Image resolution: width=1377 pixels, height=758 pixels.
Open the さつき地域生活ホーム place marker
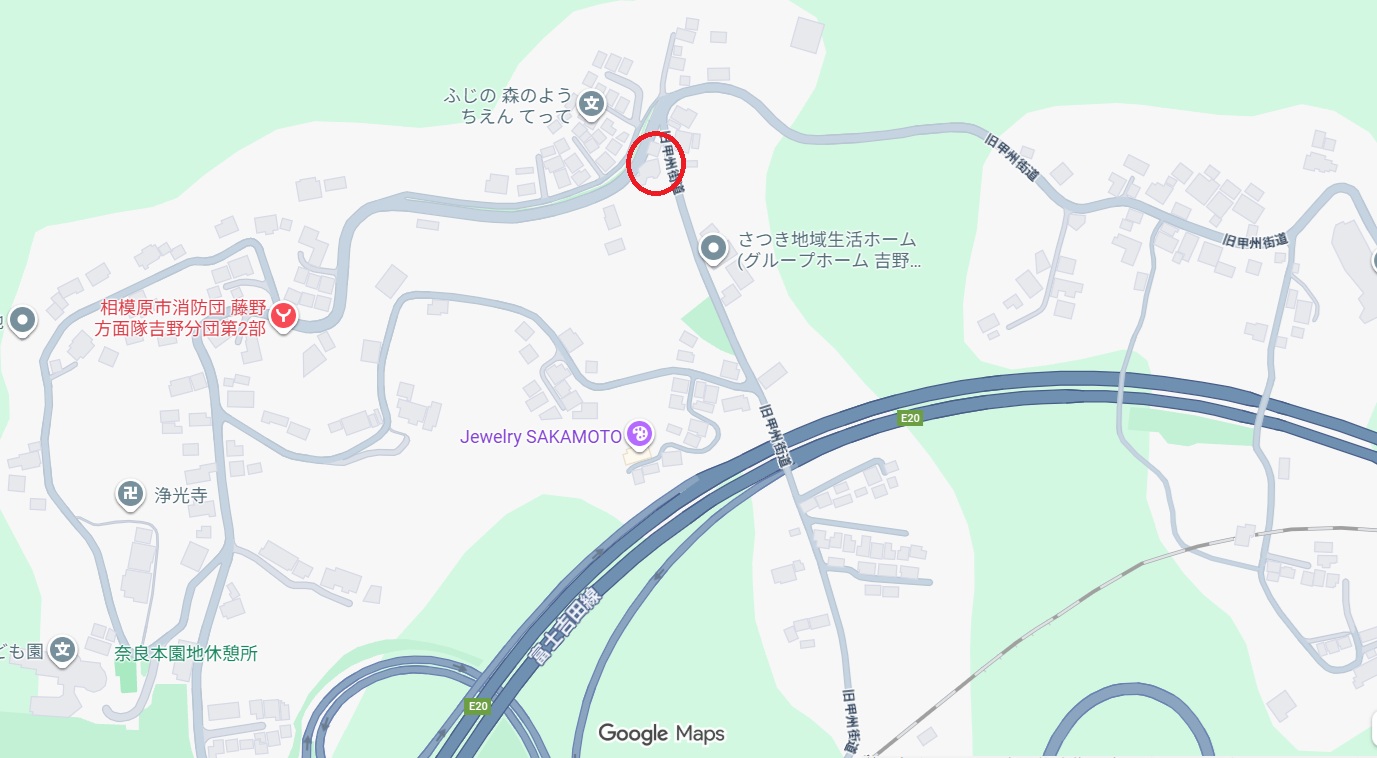point(713,248)
